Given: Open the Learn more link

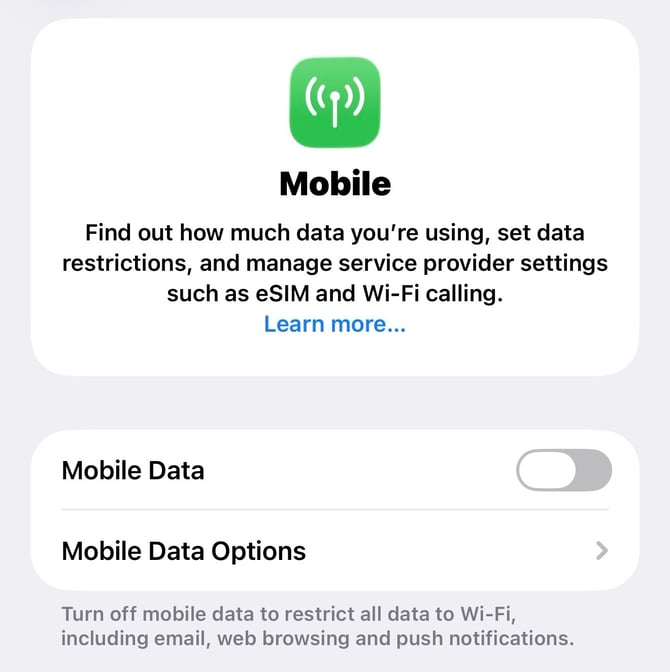Looking at the screenshot, I should click(334, 324).
